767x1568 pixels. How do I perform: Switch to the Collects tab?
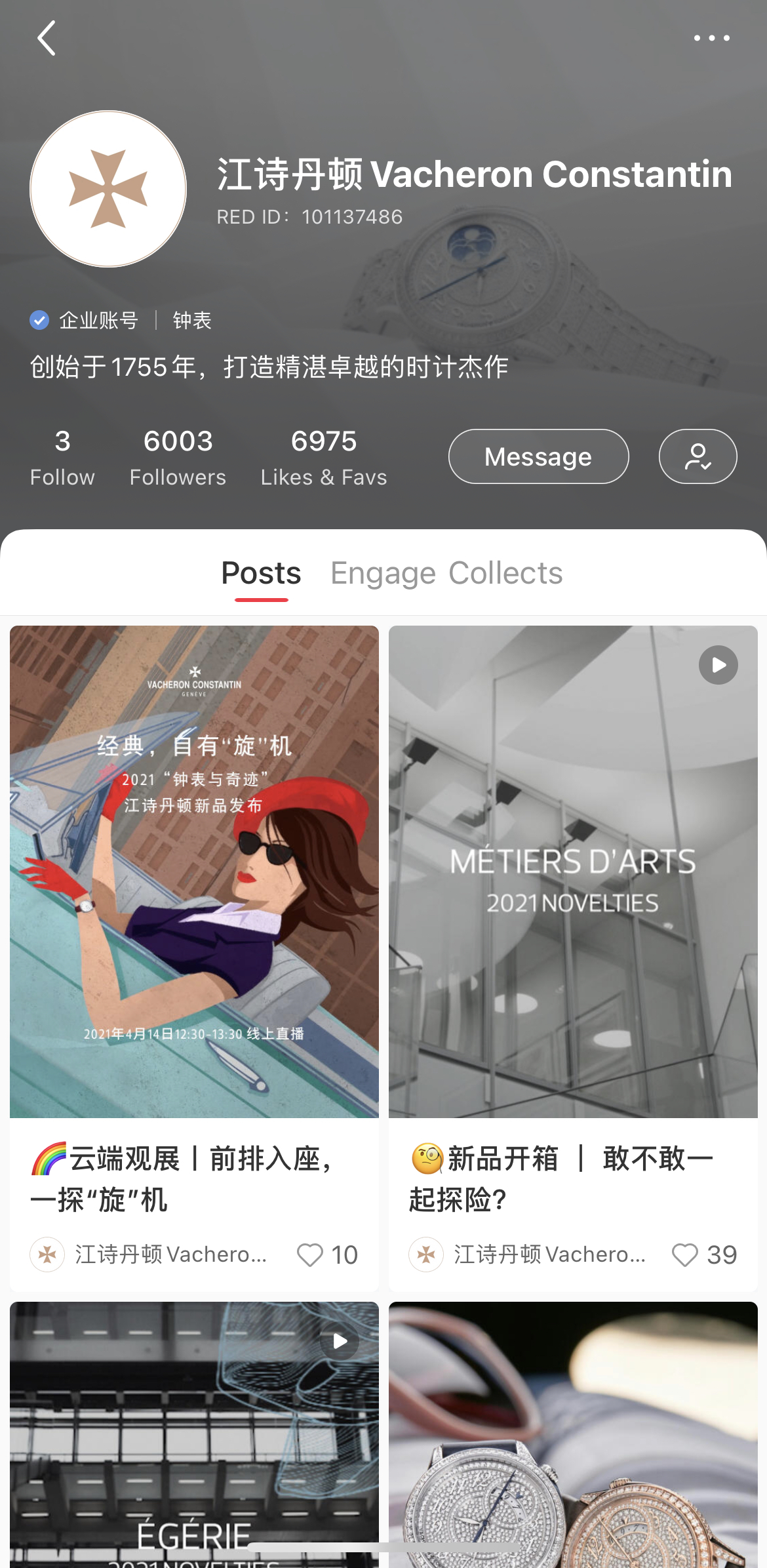click(505, 573)
